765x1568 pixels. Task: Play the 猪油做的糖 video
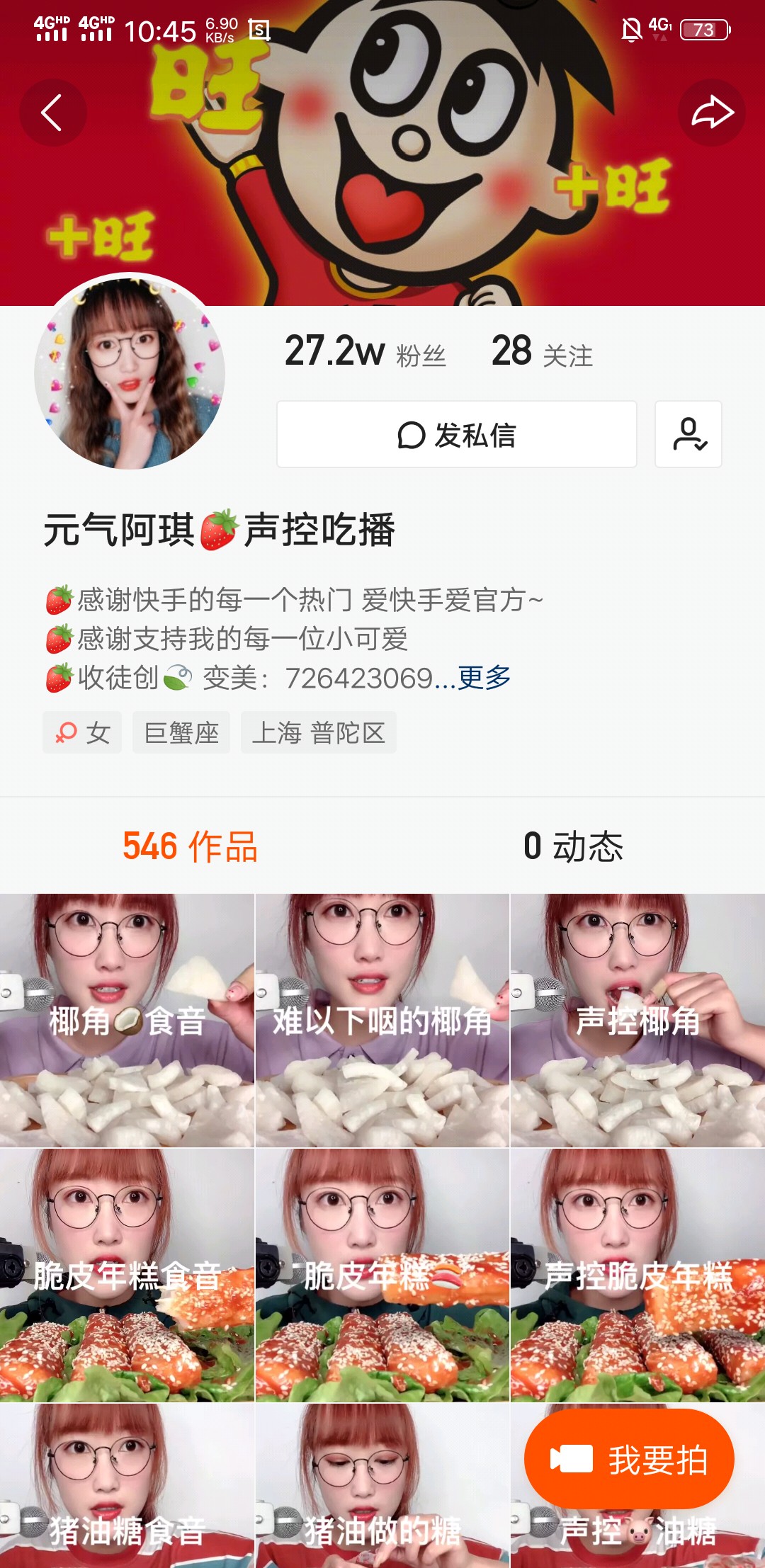click(x=382, y=1486)
